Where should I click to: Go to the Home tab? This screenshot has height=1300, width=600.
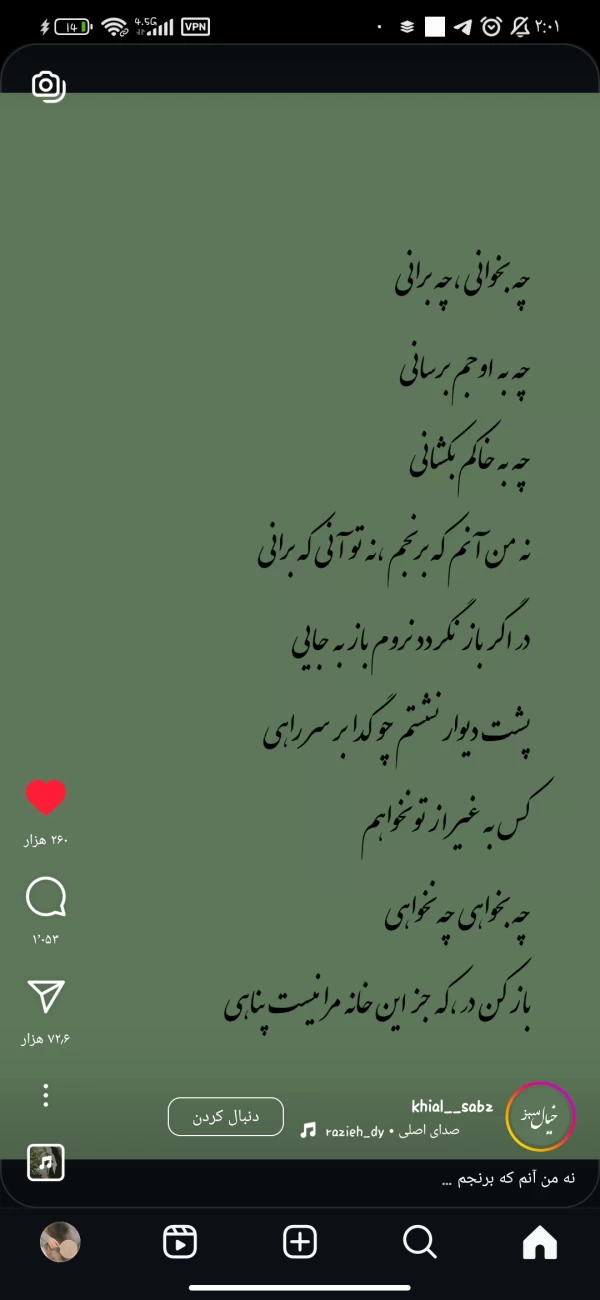(540, 1242)
